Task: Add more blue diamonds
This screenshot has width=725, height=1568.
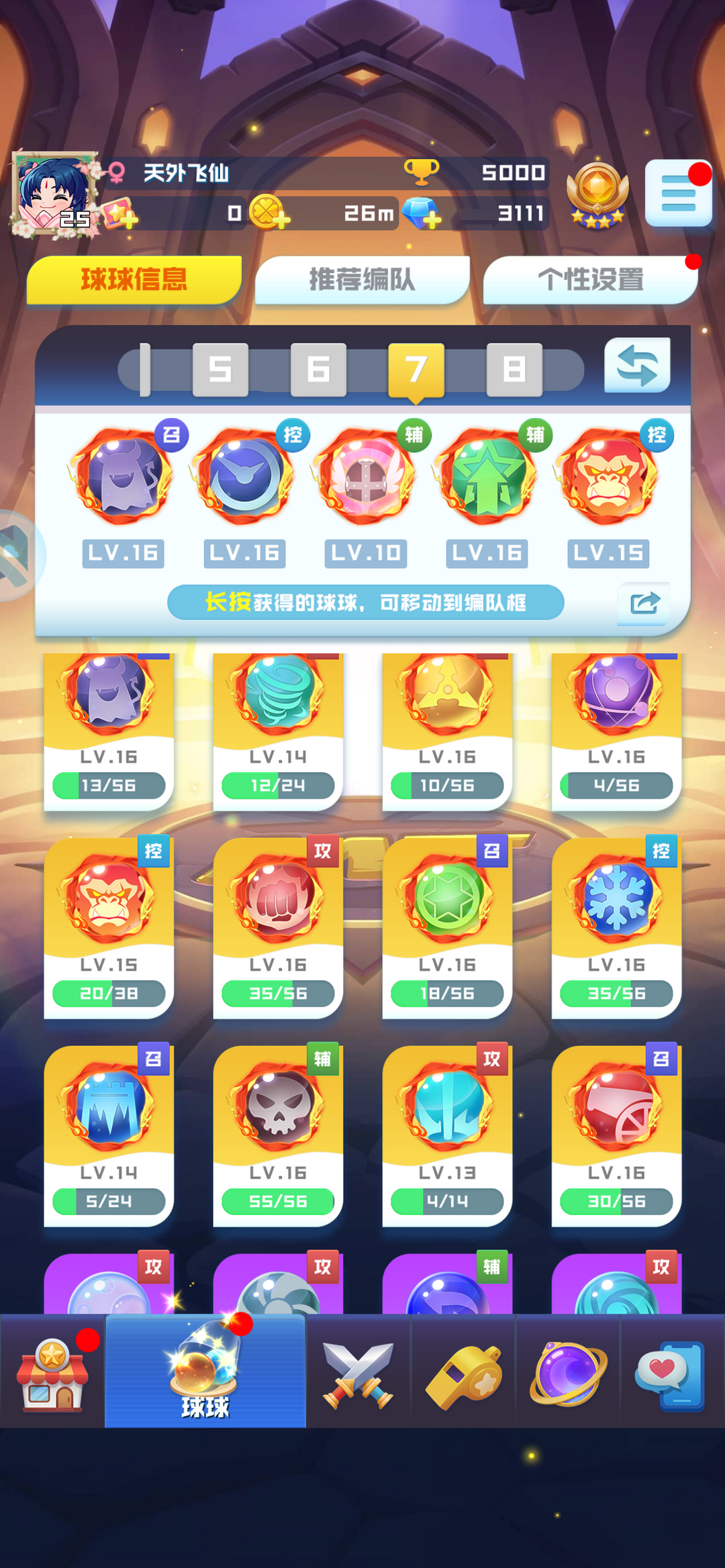Action: 422,213
